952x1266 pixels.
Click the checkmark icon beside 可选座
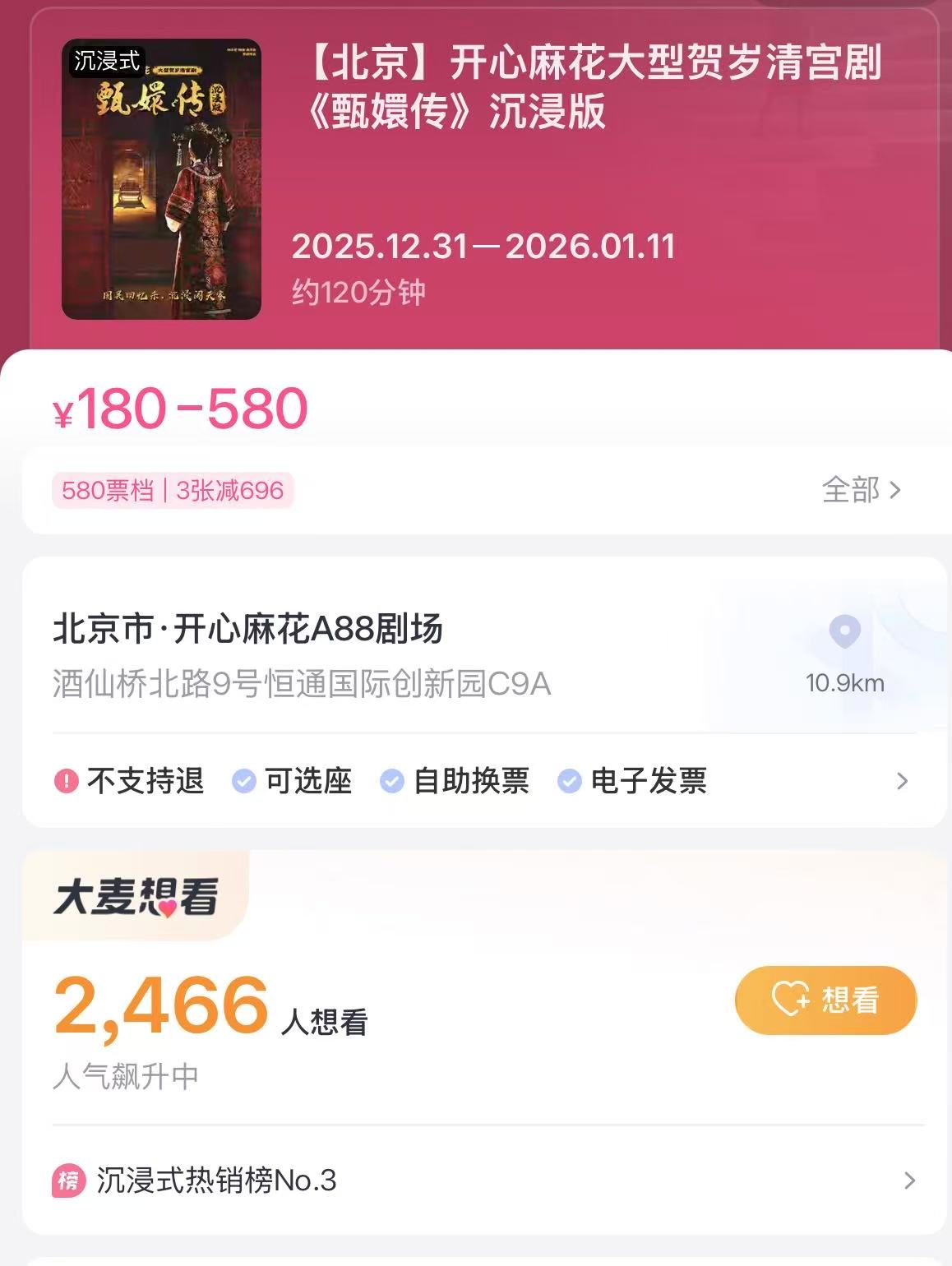(242, 783)
